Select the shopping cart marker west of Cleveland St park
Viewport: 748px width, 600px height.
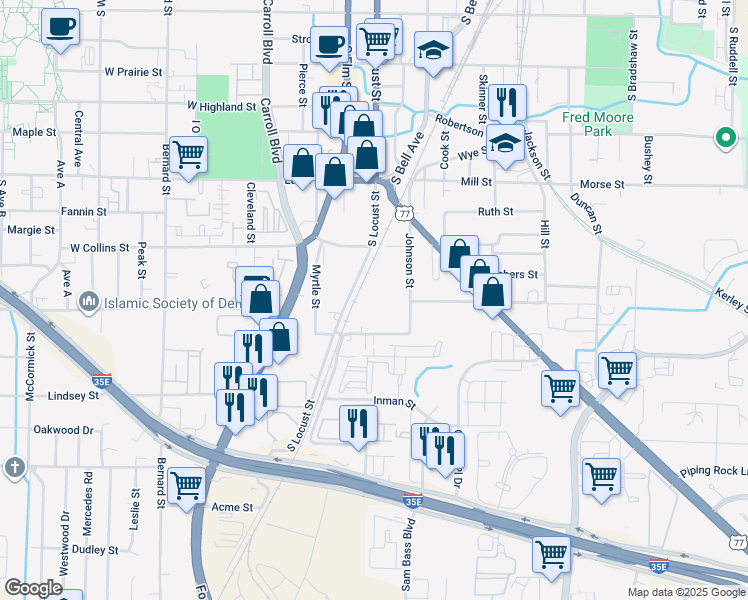[x=188, y=158]
